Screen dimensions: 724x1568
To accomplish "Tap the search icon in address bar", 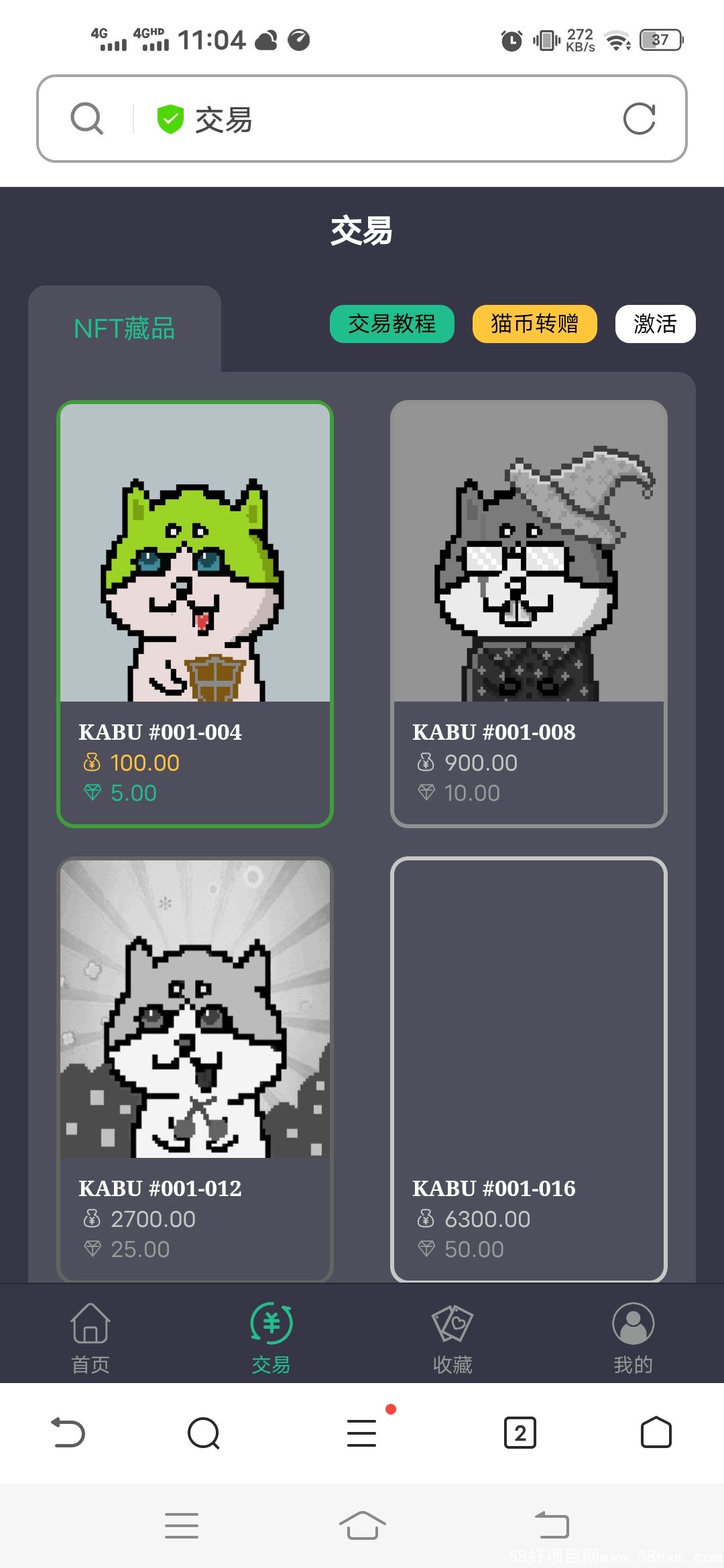I will [x=86, y=119].
